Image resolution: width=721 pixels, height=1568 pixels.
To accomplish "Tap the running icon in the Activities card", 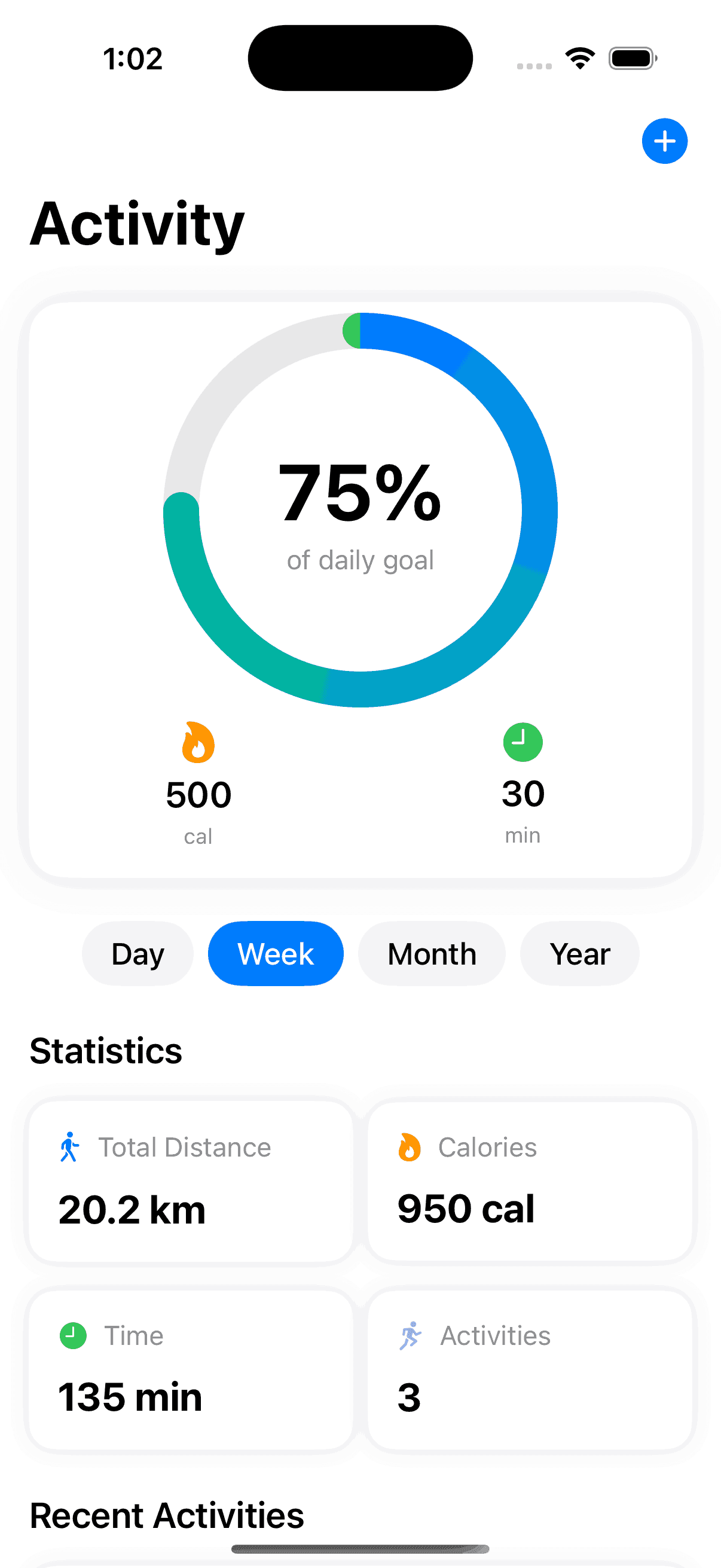I will pos(411,1335).
